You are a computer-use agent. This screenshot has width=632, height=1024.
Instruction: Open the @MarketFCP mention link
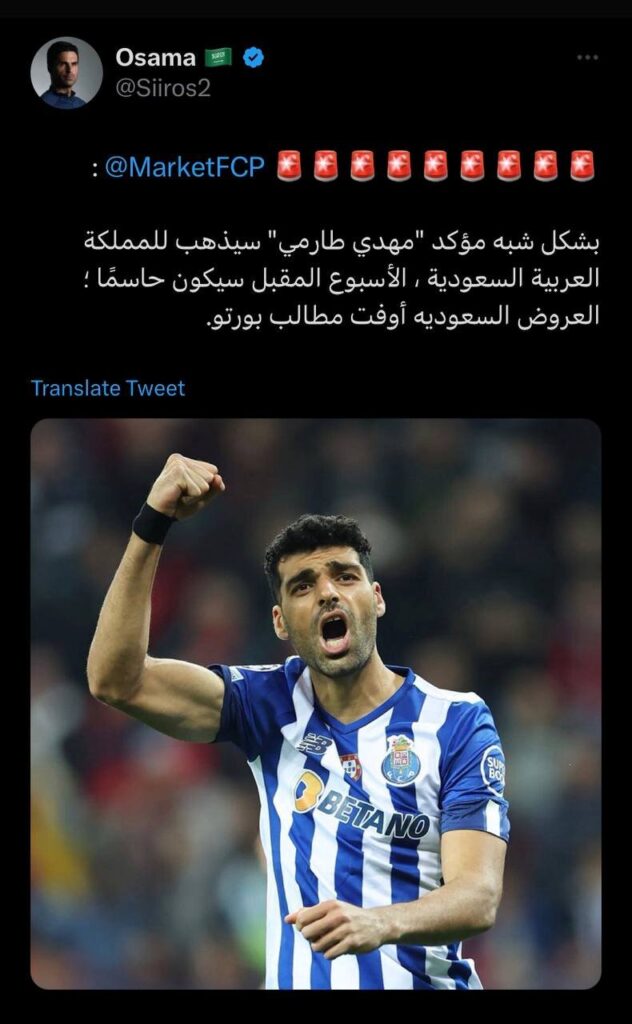[x=184, y=167]
